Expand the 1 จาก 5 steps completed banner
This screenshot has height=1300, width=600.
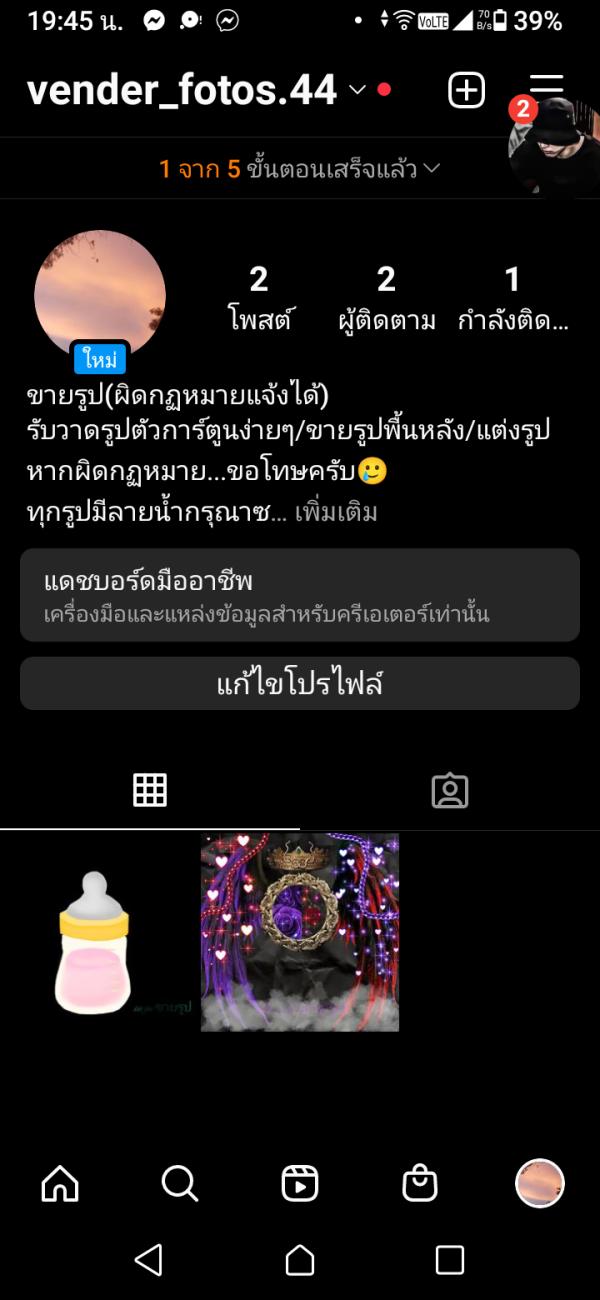pos(300,169)
